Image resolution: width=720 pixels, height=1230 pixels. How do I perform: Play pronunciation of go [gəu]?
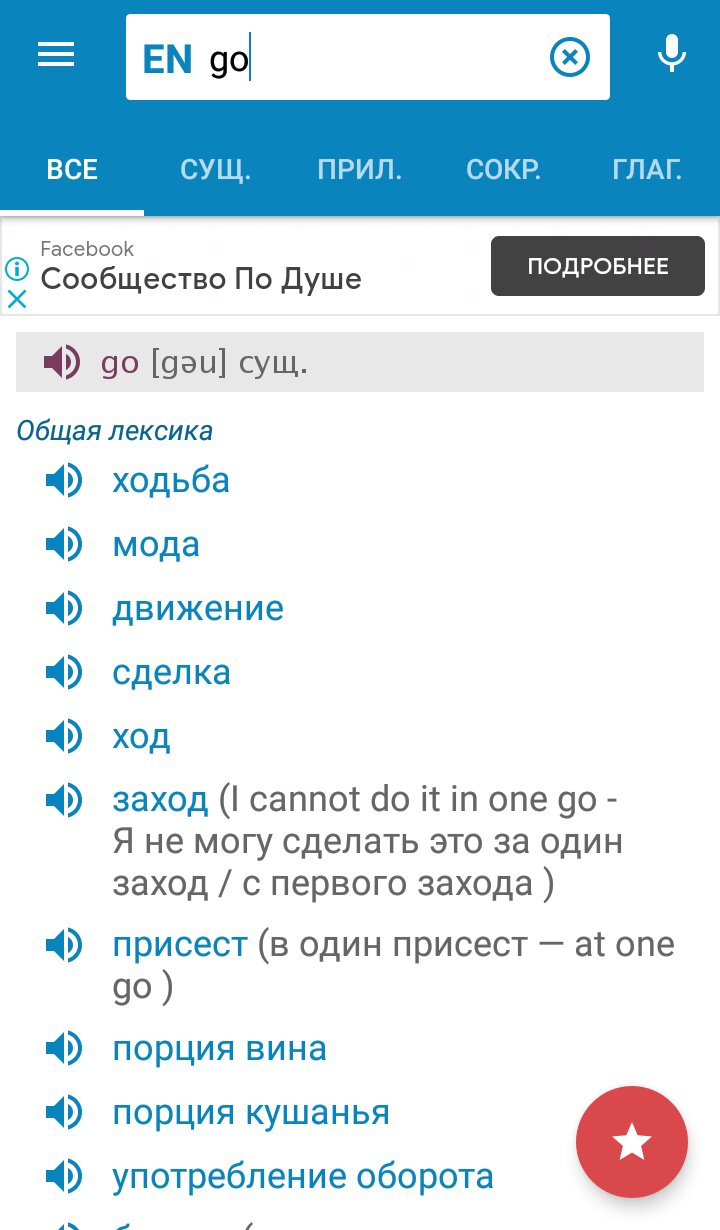coord(62,362)
